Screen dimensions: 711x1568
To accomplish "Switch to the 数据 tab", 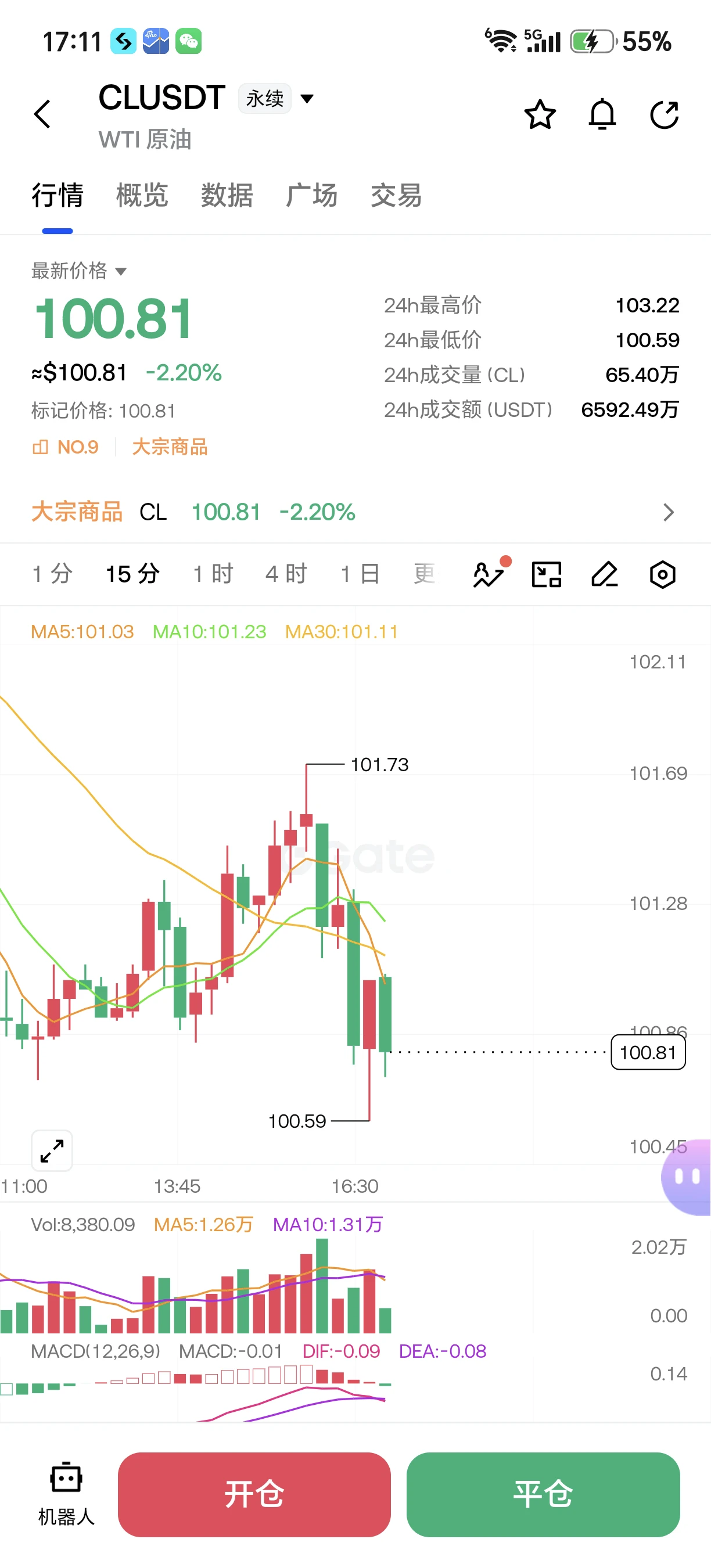I will point(227,195).
